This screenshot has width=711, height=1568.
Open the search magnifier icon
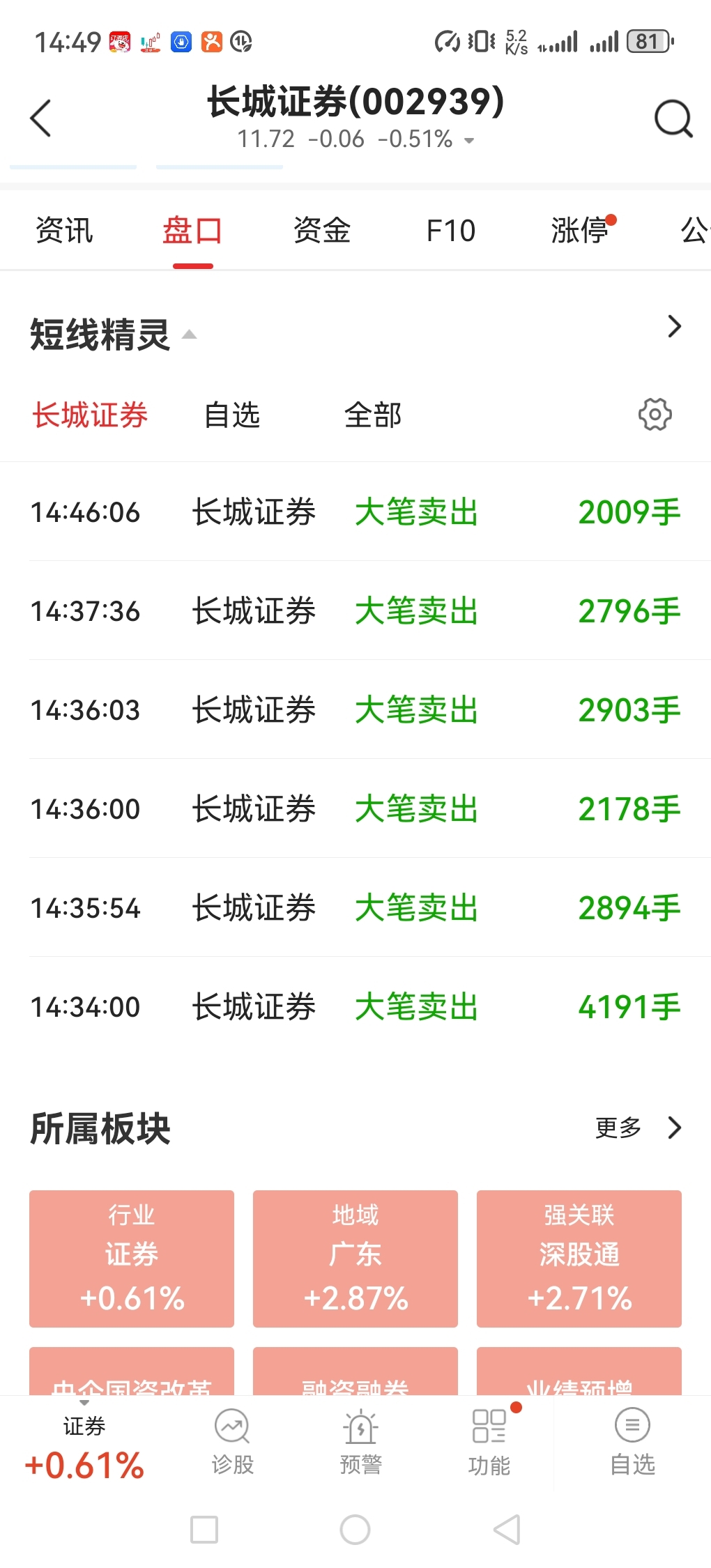pyautogui.click(x=673, y=118)
